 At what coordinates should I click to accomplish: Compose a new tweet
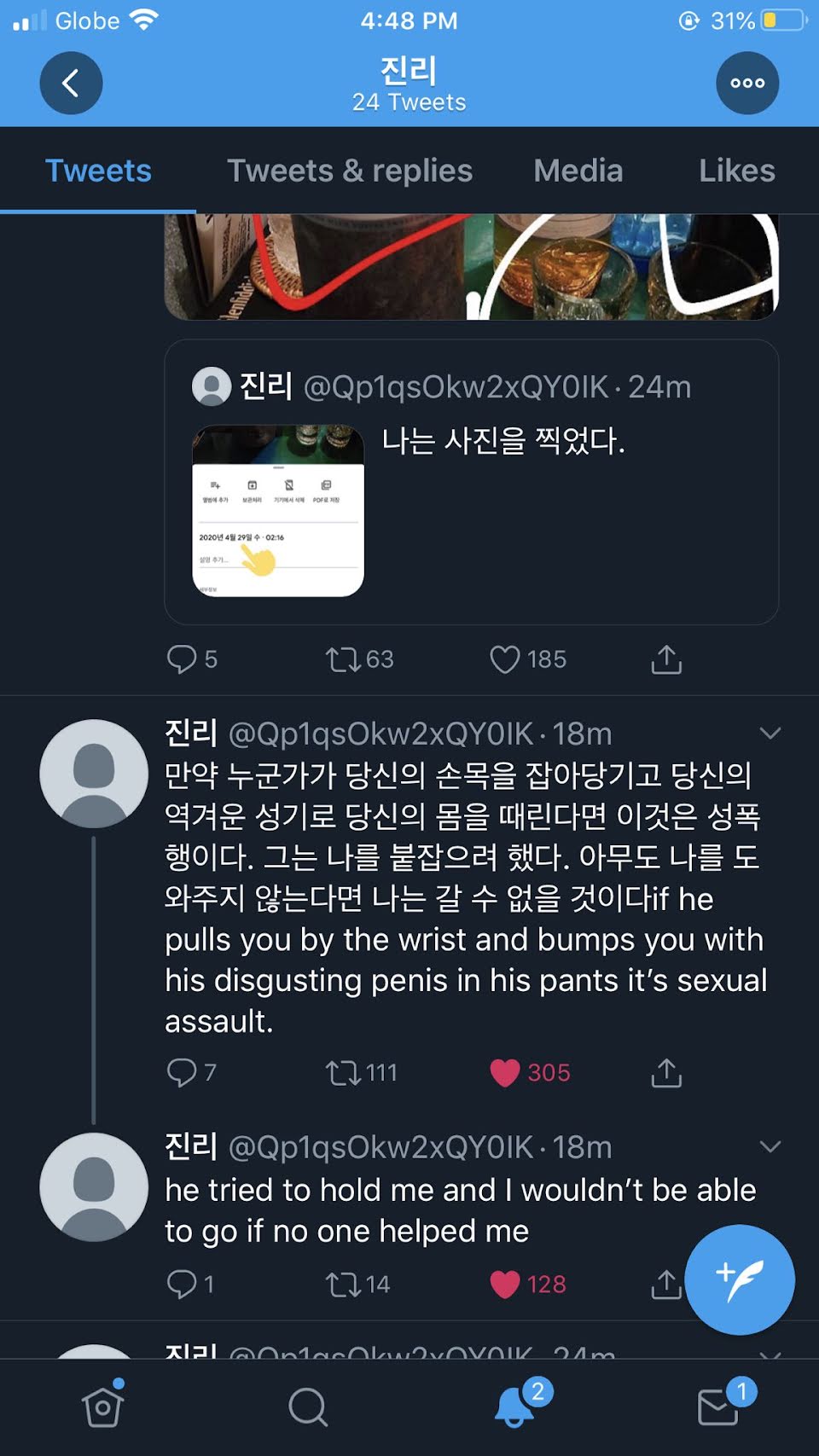click(x=739, y=1279)
